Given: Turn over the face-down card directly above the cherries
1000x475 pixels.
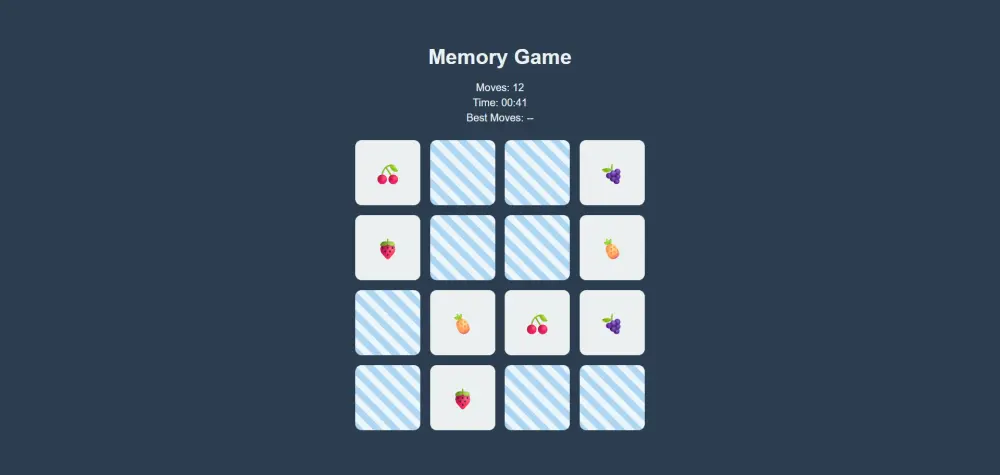Looking at the screenshot, I should [537, 248].
